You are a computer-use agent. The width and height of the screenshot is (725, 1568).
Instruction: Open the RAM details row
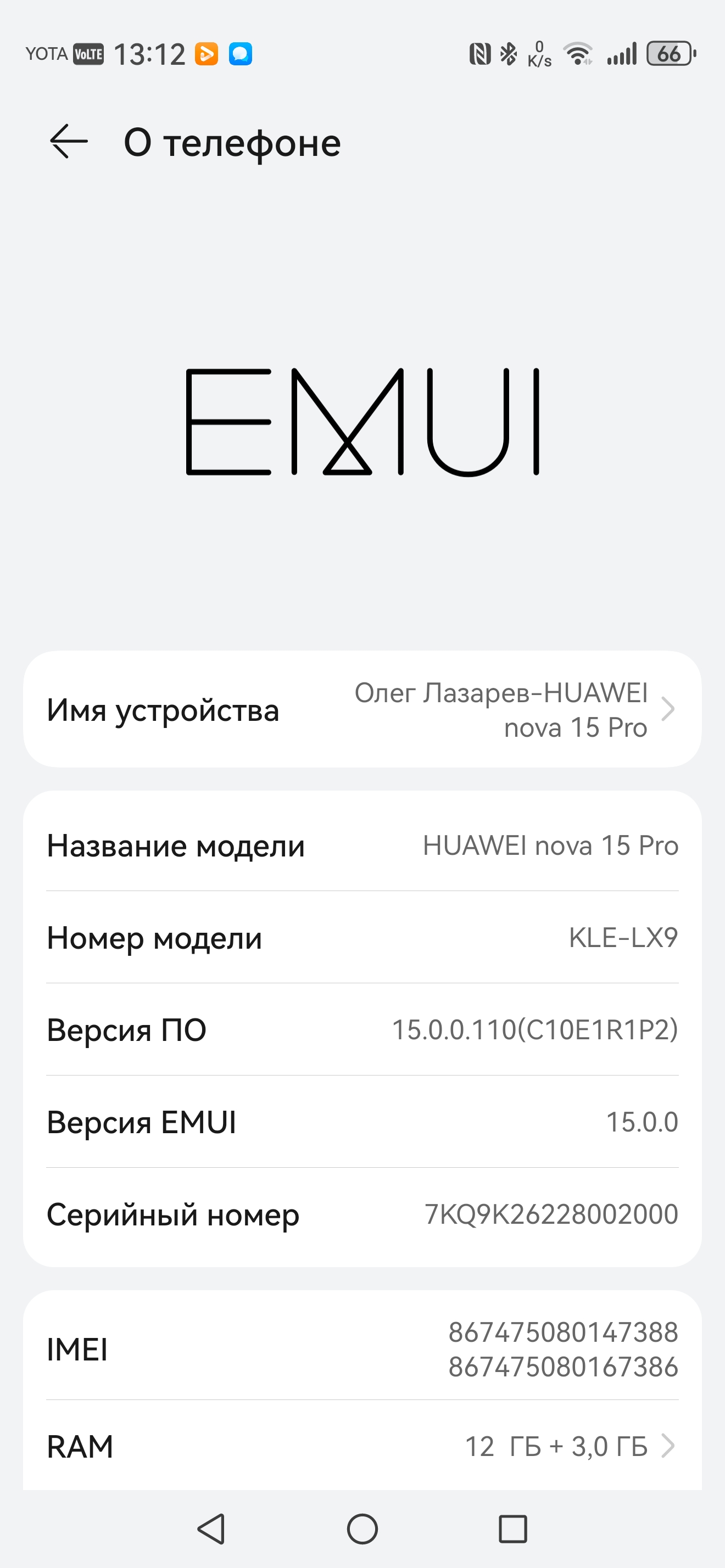pyautogui.click(x=362, y=1446)
